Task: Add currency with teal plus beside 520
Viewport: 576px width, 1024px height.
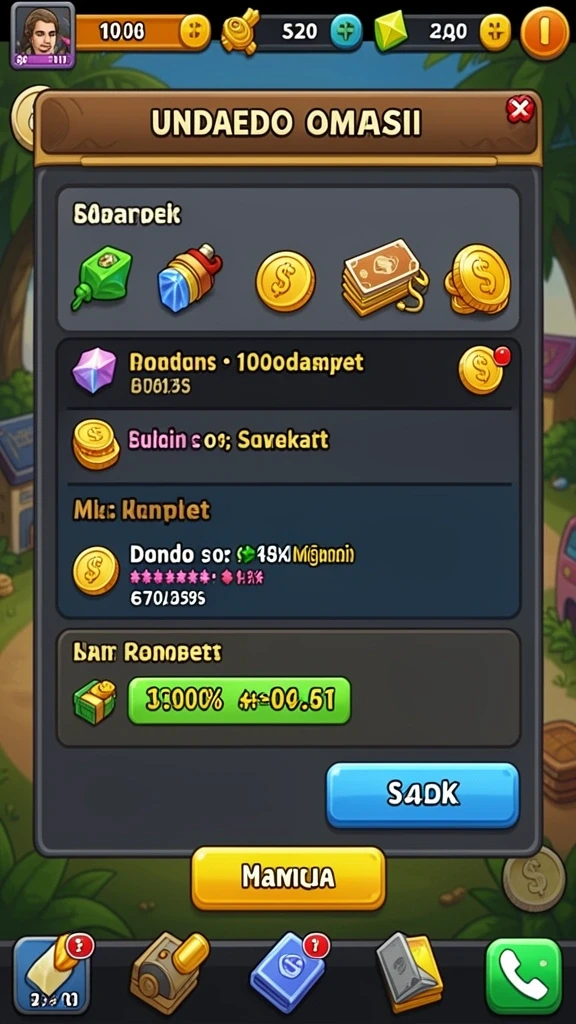Action: point(345,31)
